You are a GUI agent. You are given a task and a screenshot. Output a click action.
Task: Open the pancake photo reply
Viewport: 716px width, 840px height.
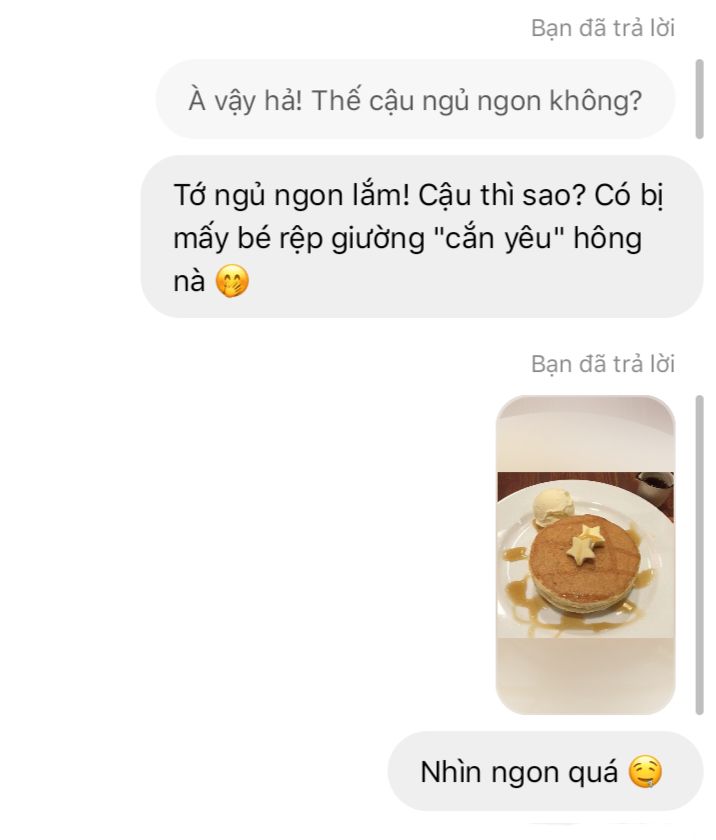click(x=585, y=554)
